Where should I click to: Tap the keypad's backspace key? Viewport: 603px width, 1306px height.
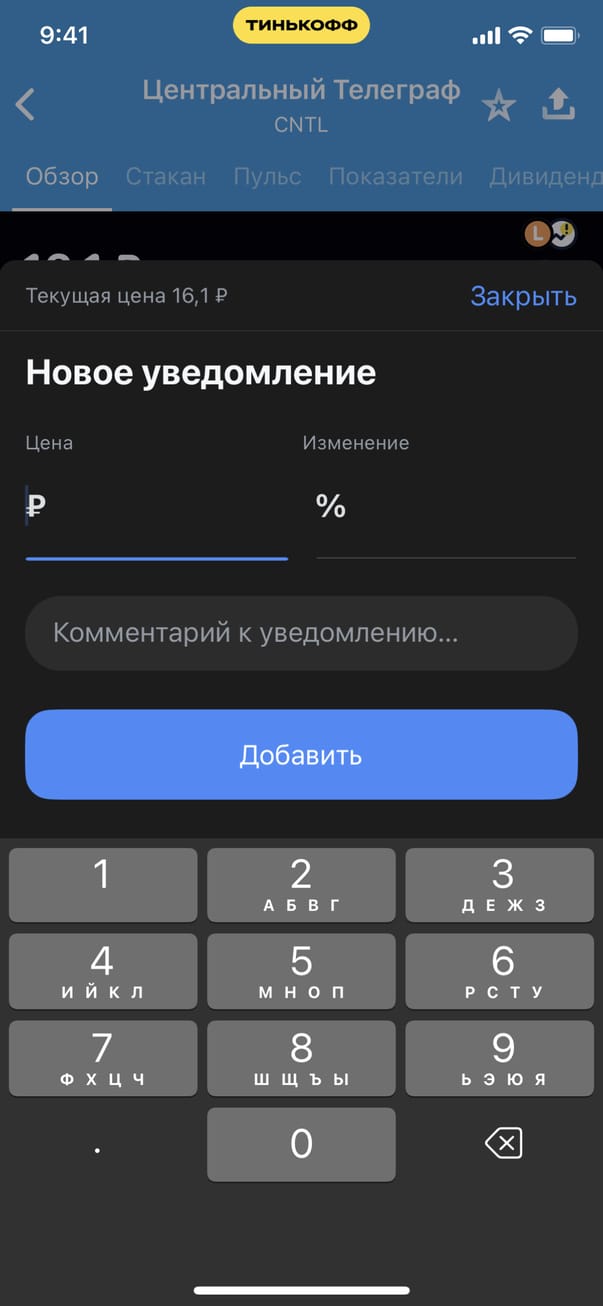coord(503,1143)
